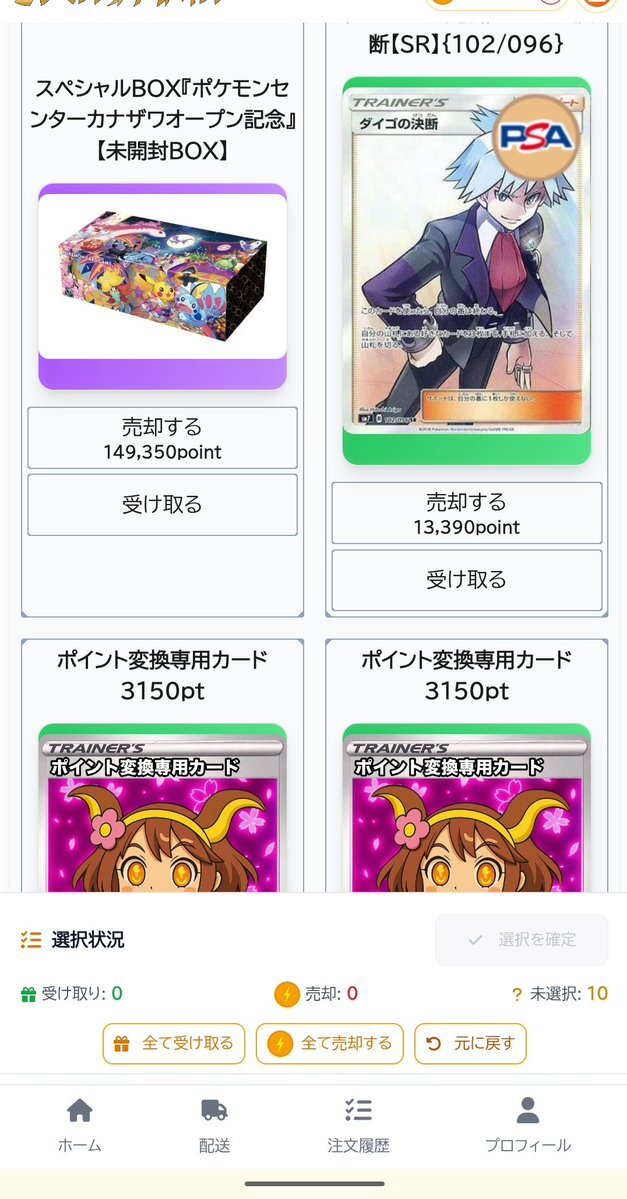Reset selections with 元に戻す

coord(470,1044)
